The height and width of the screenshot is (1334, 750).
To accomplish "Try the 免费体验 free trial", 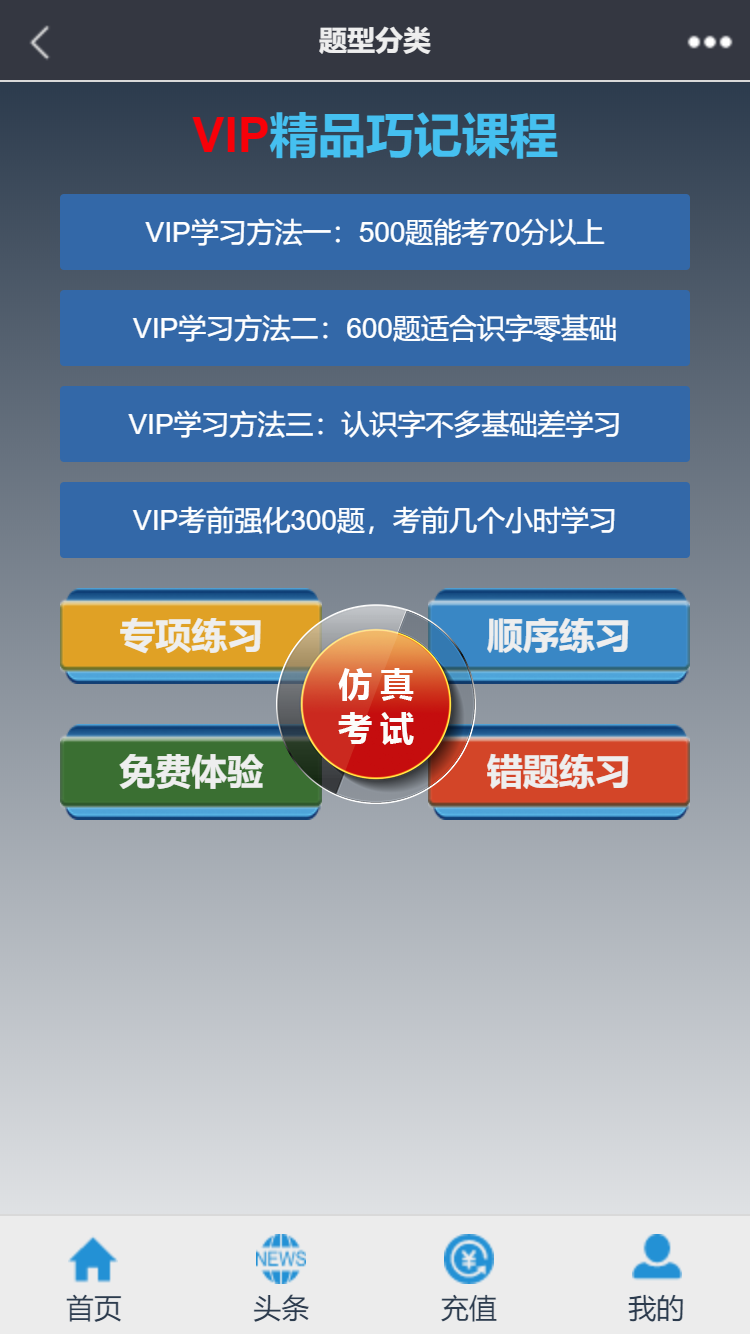I will [180, 772].
